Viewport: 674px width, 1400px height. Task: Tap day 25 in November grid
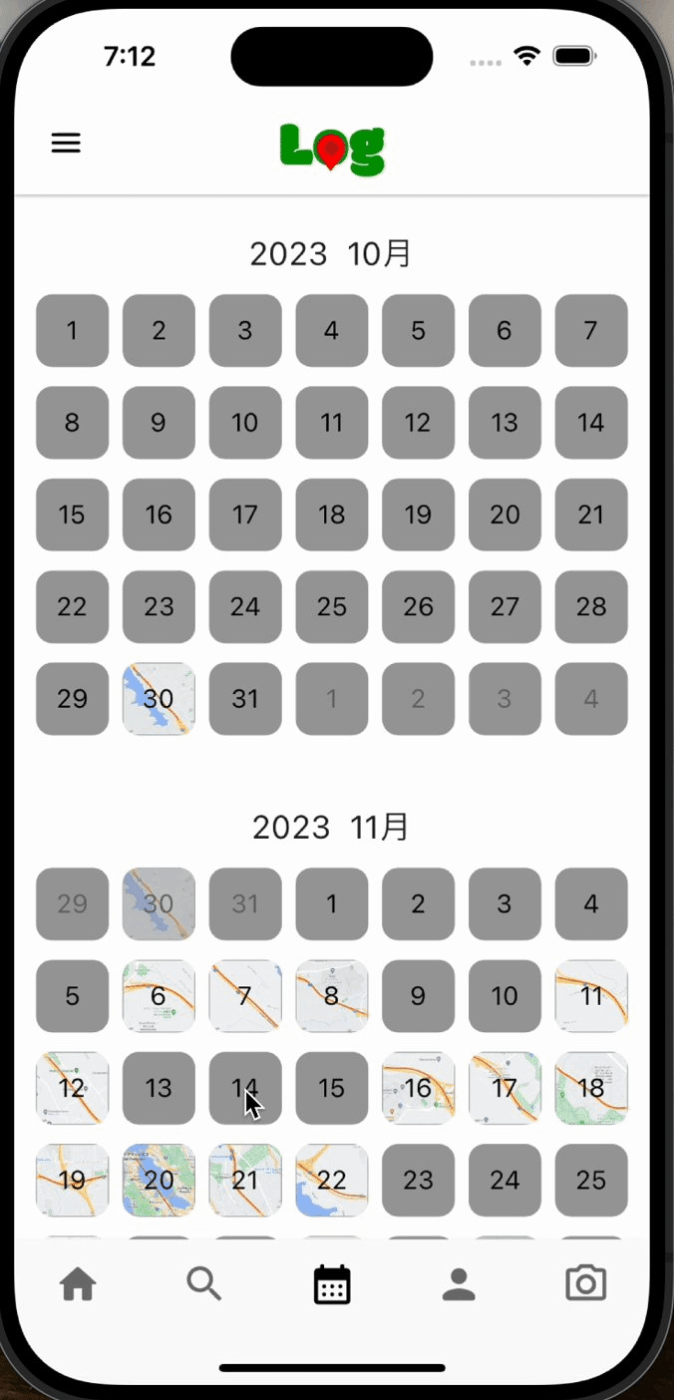click(x=591, y=1180)
